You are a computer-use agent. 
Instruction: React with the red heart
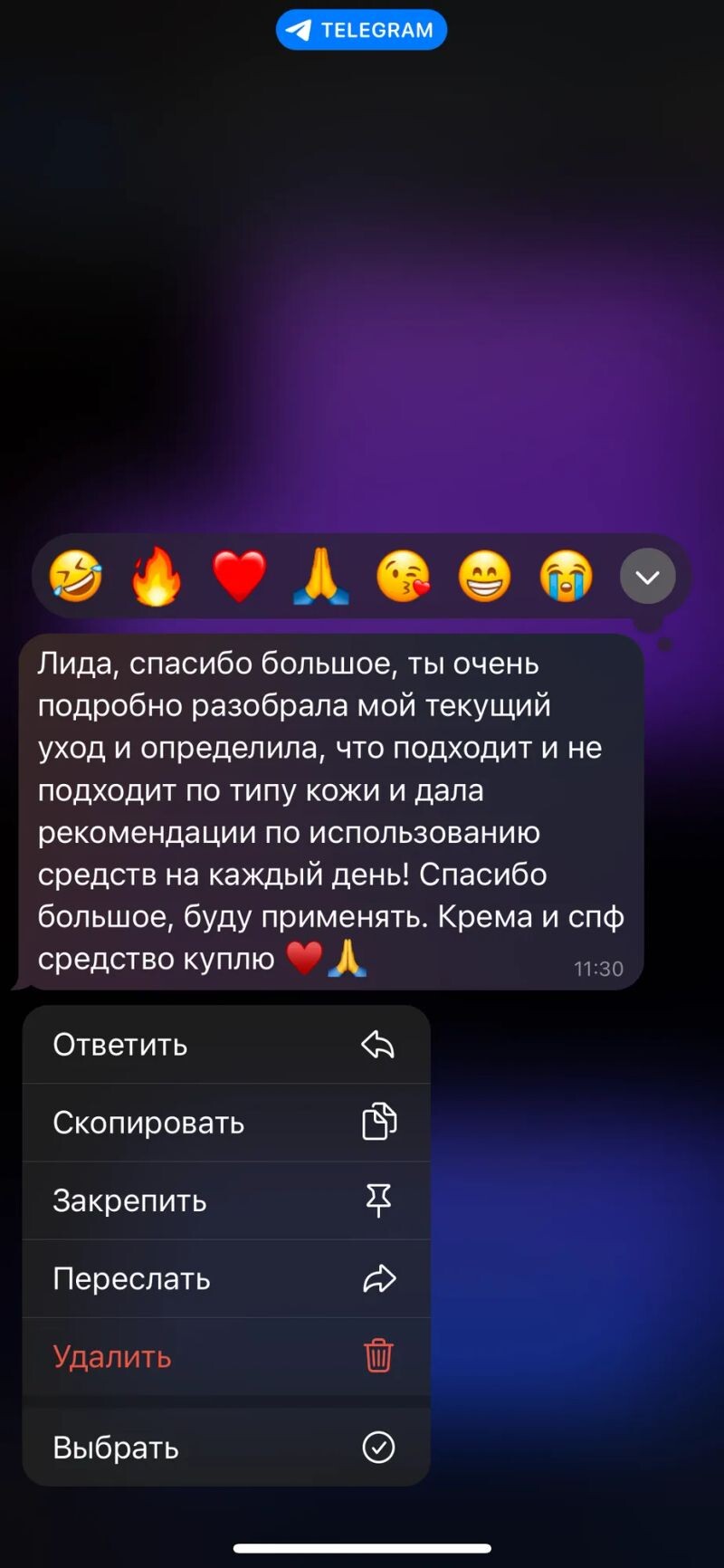click(x=239, y=577)
